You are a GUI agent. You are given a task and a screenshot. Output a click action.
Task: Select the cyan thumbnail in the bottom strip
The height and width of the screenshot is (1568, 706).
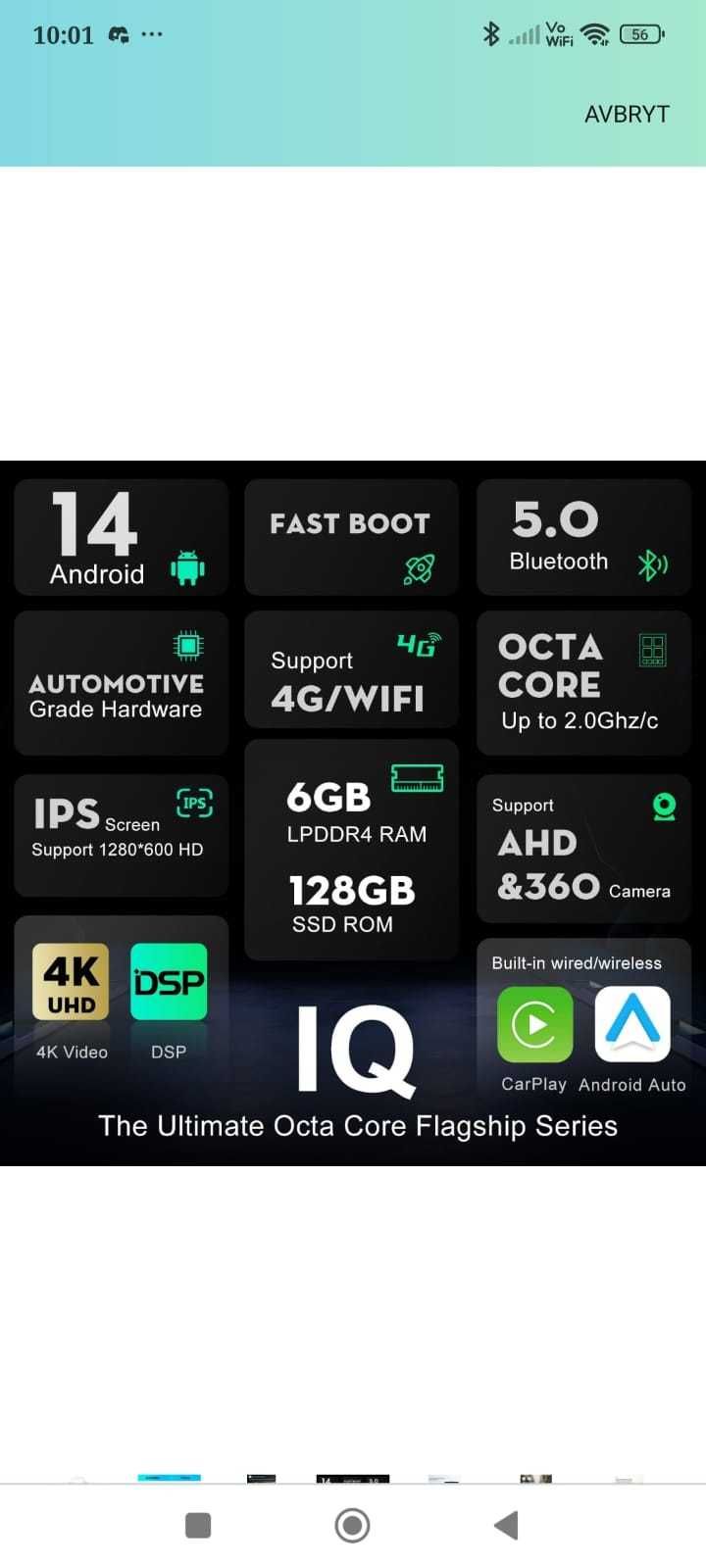tap(169, 1477)
